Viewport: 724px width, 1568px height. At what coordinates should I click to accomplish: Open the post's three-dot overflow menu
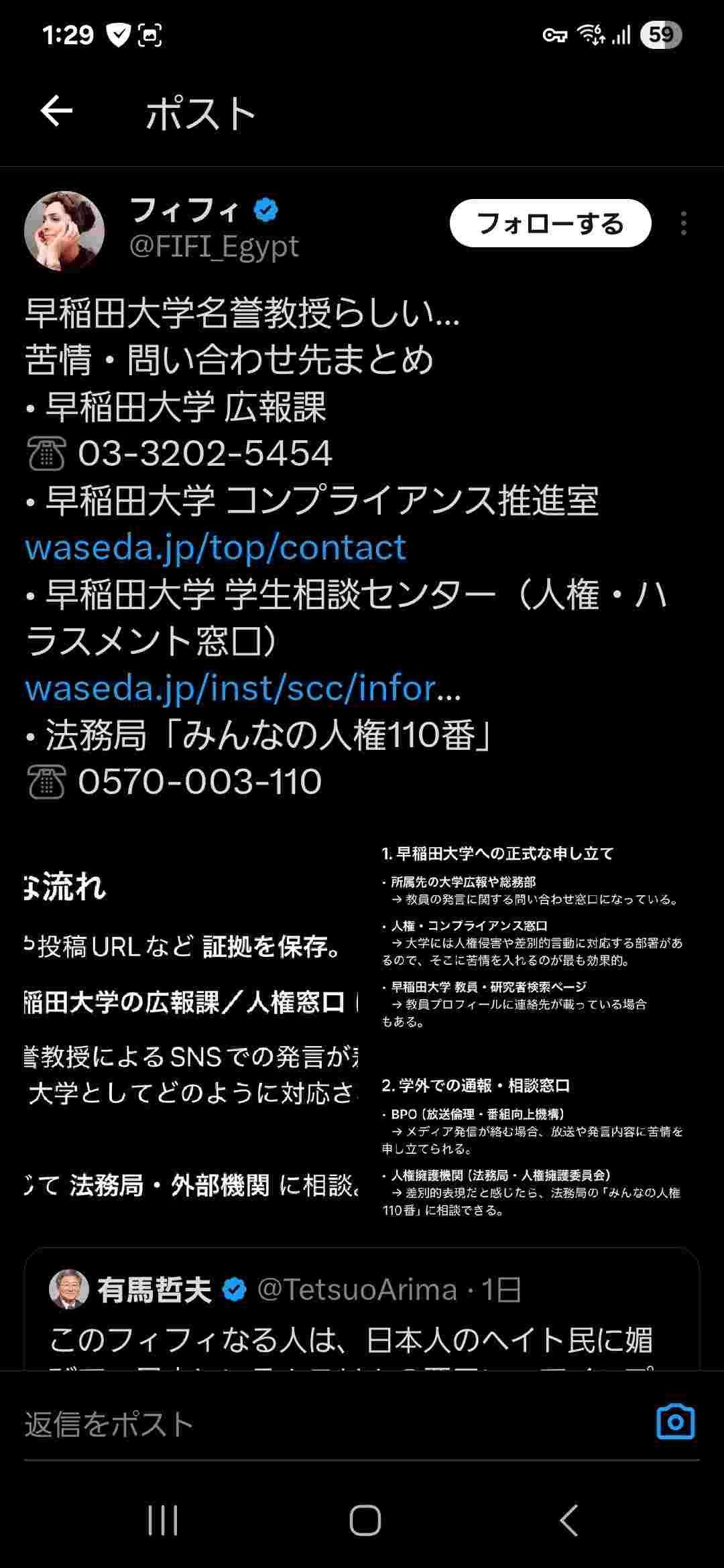[x=683, y=223]
